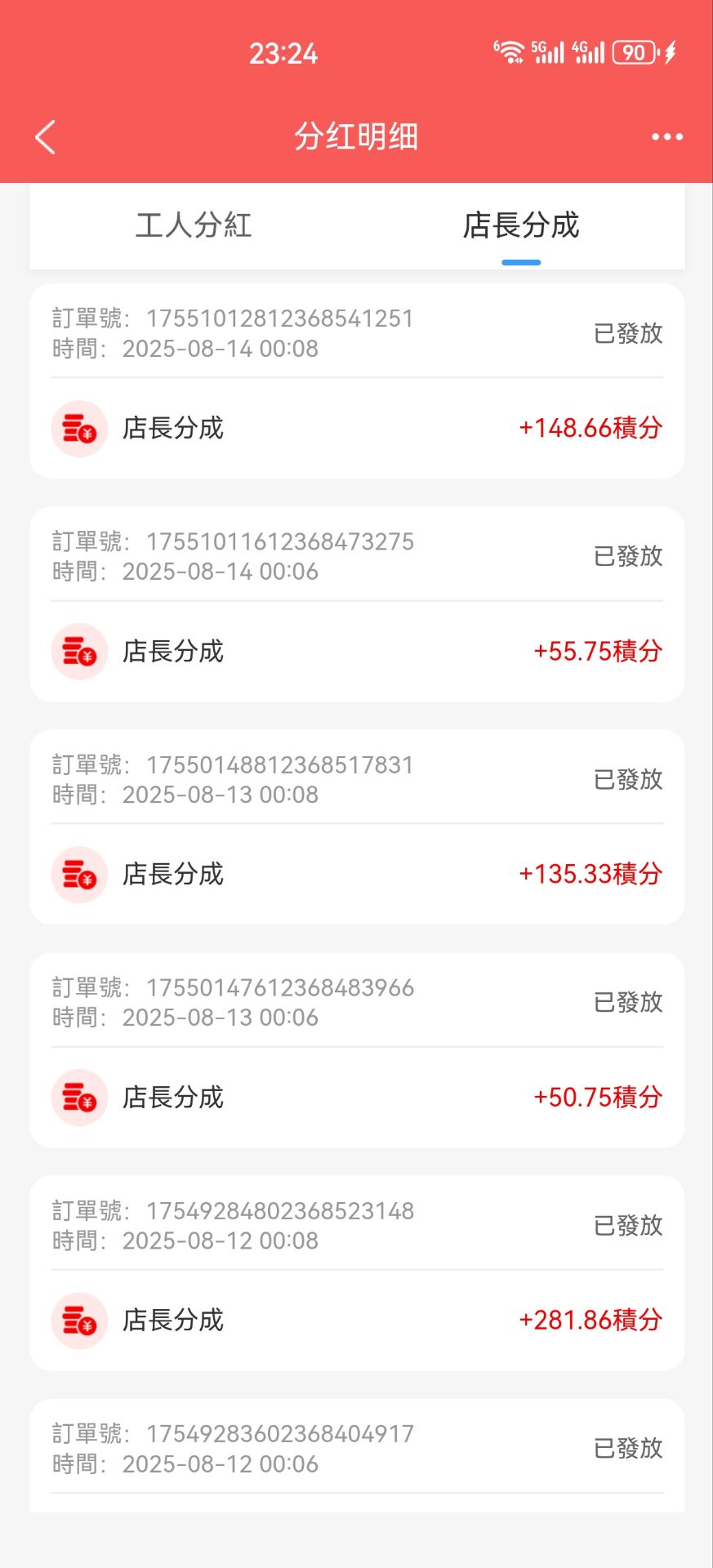
Task: Switch to the 工人分紅 tab
Action: pyautogui.click(x=194, y=225)
